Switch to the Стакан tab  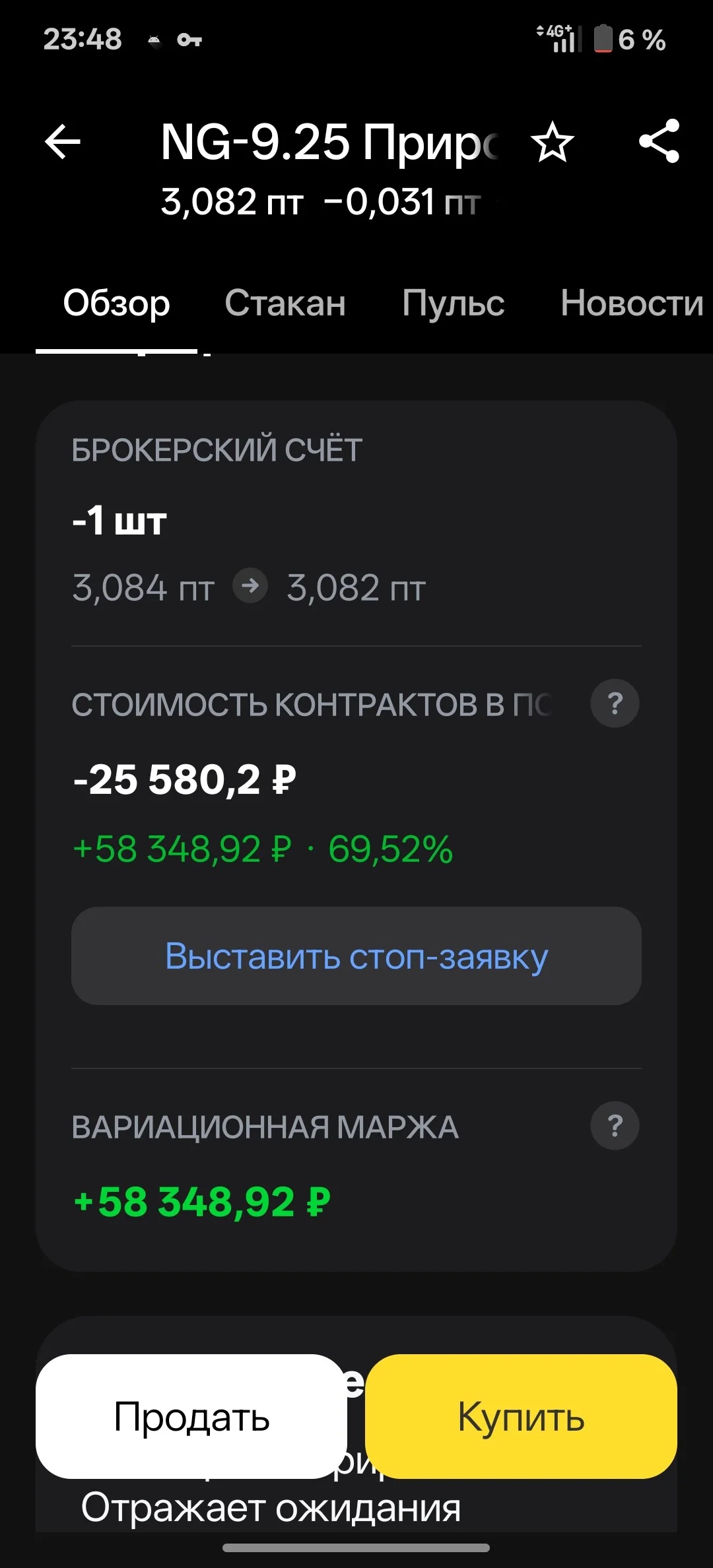285,304
